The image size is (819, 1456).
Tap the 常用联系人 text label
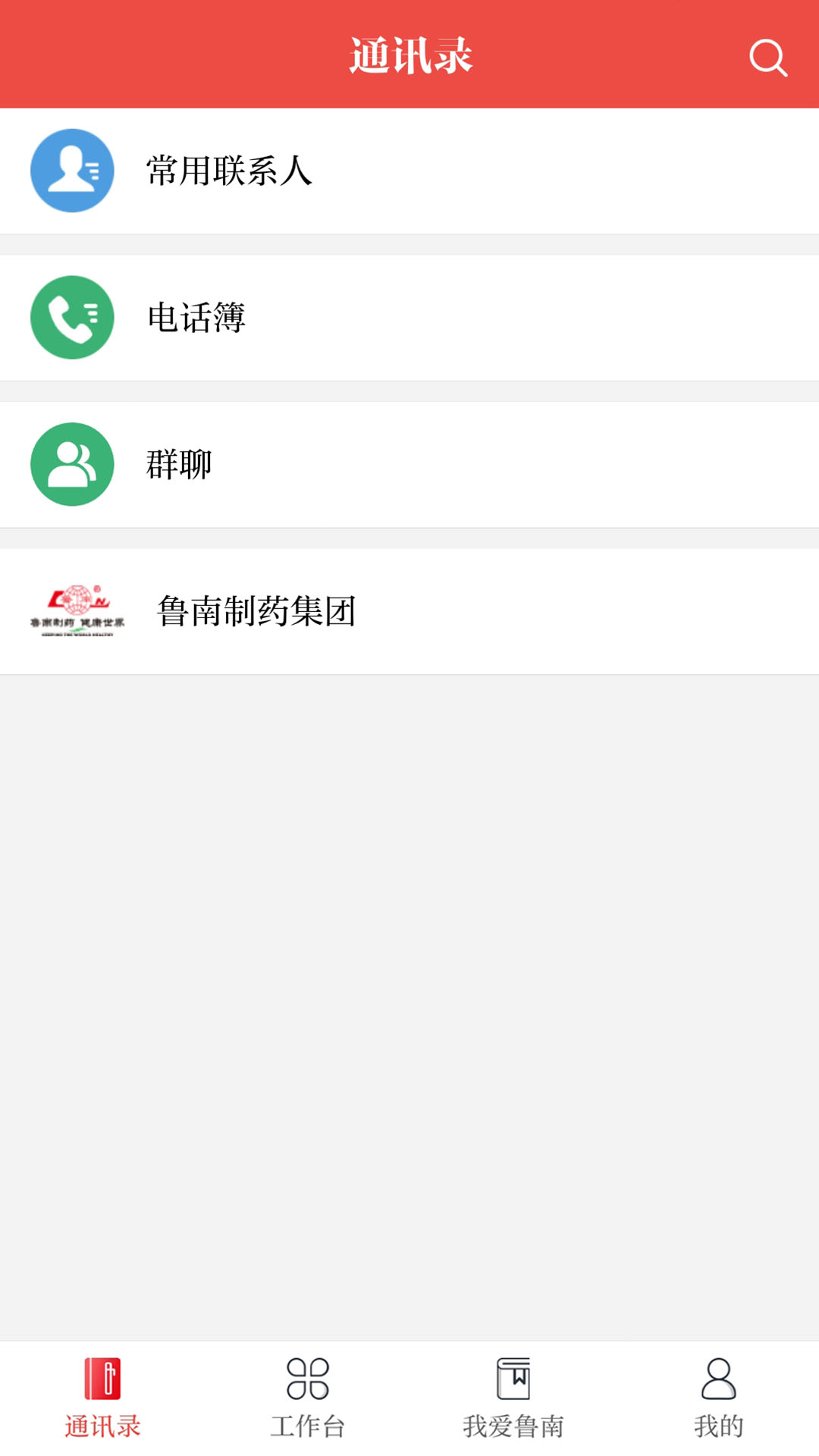227,170
